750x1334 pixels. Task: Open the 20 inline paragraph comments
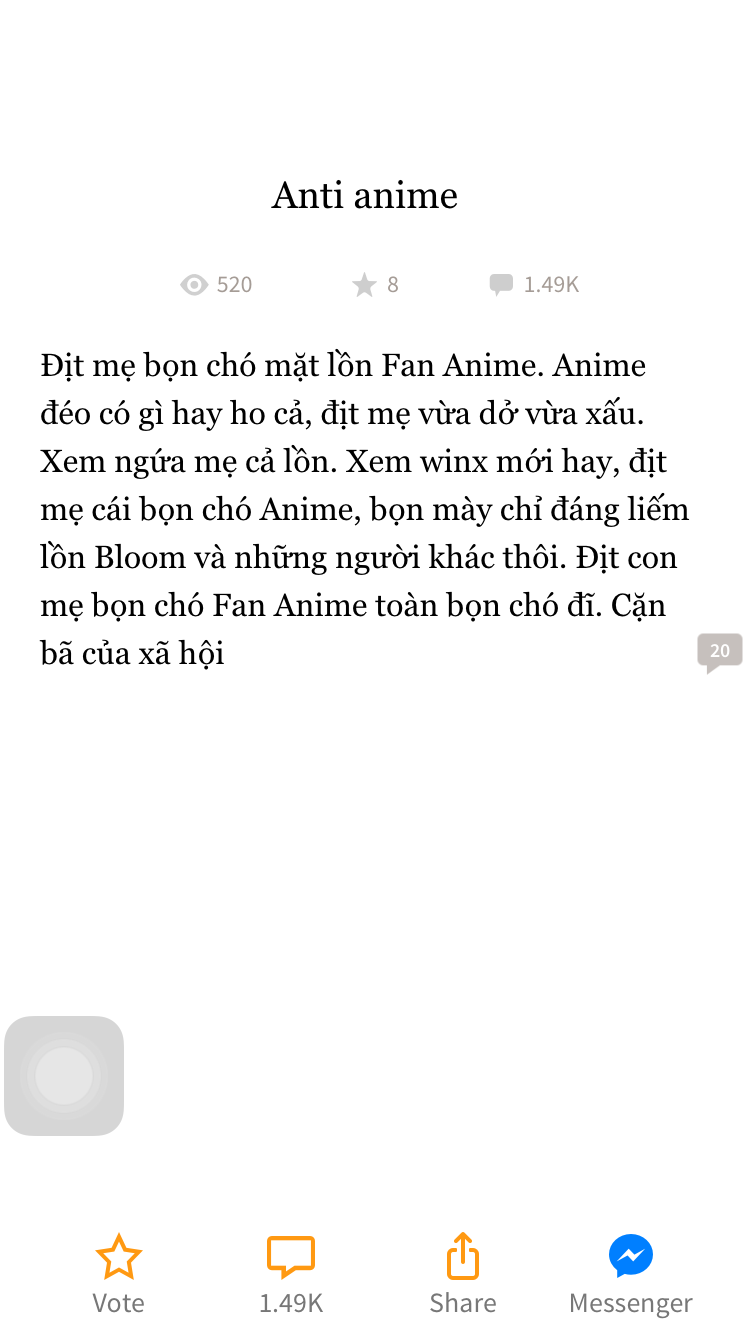[719, 651]
